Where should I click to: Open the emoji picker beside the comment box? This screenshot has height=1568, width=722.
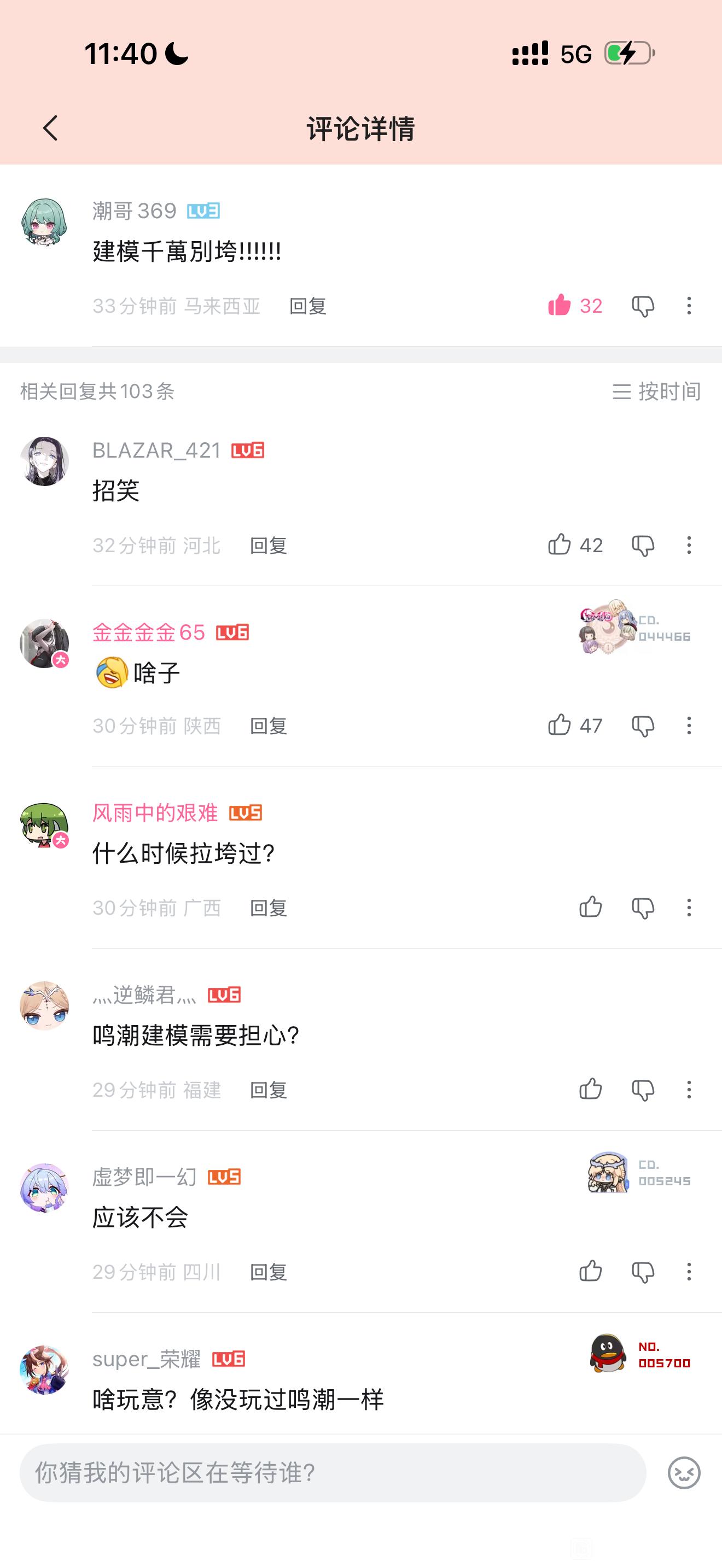pos(684,1472)
